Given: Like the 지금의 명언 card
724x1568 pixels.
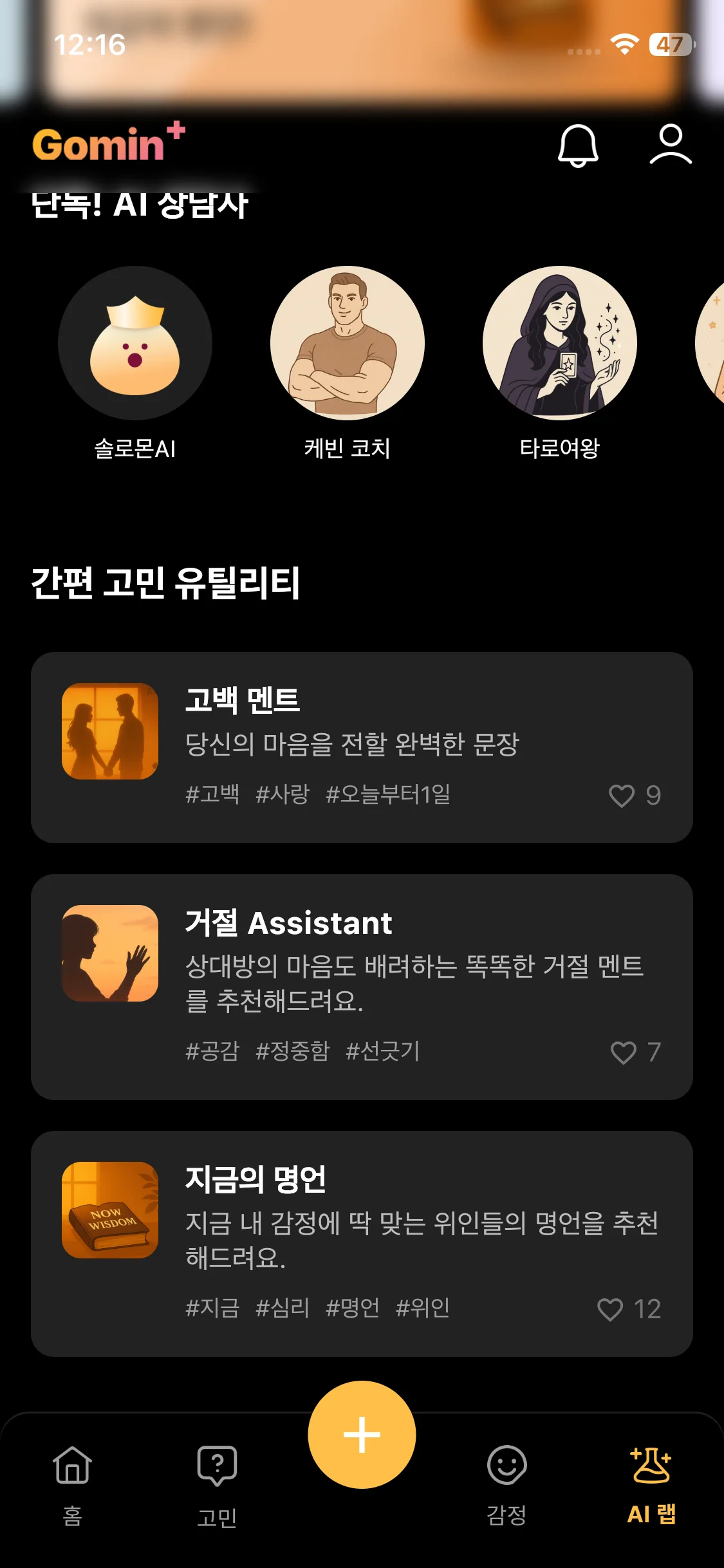Looking at the screenshot, I should (x=610, y=1309).
